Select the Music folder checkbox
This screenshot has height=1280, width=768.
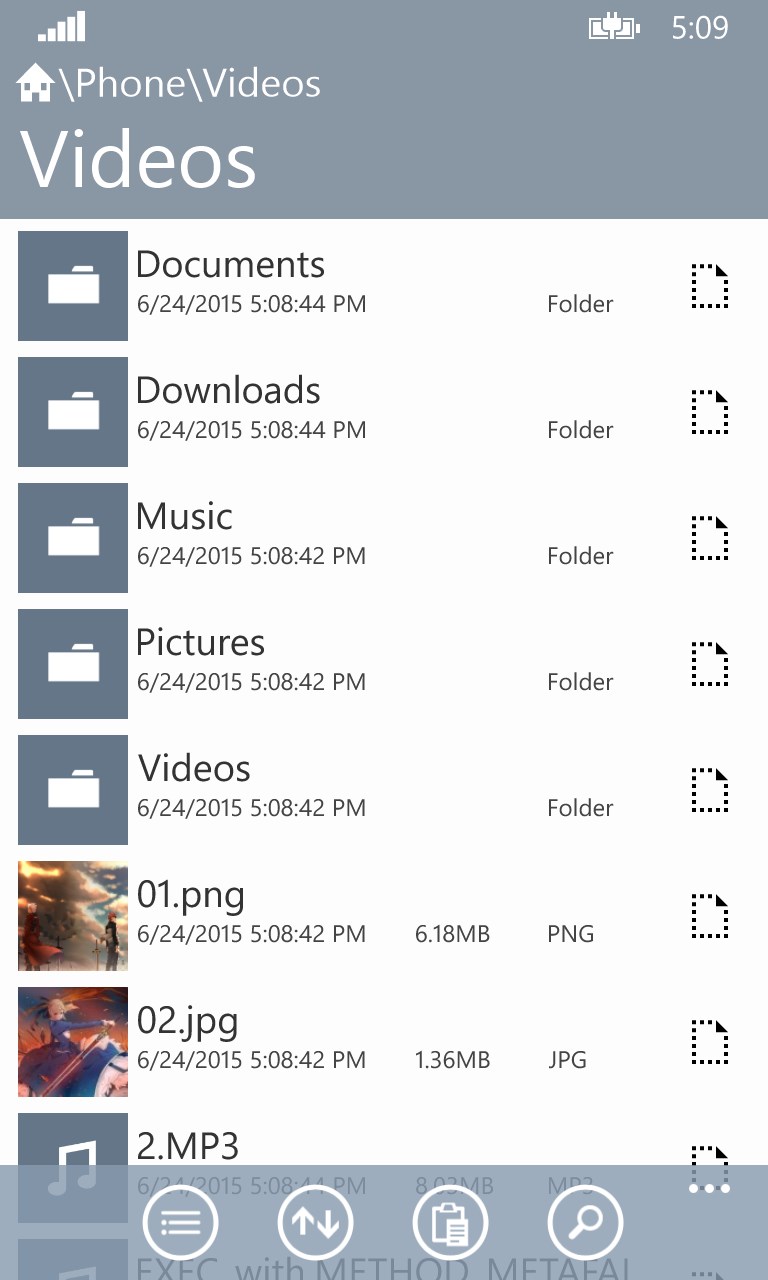(x=710, y=538)
